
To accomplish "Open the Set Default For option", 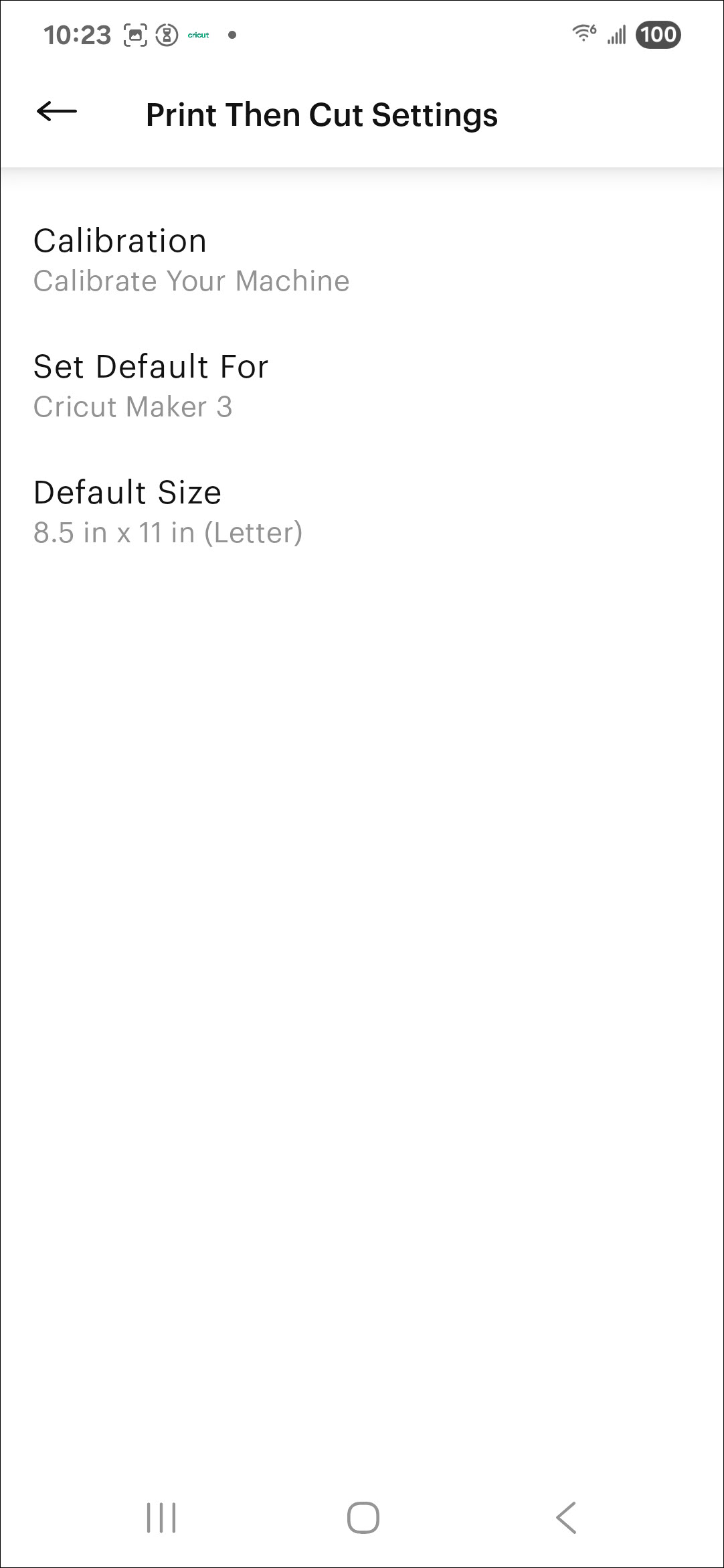I will 151,366.
